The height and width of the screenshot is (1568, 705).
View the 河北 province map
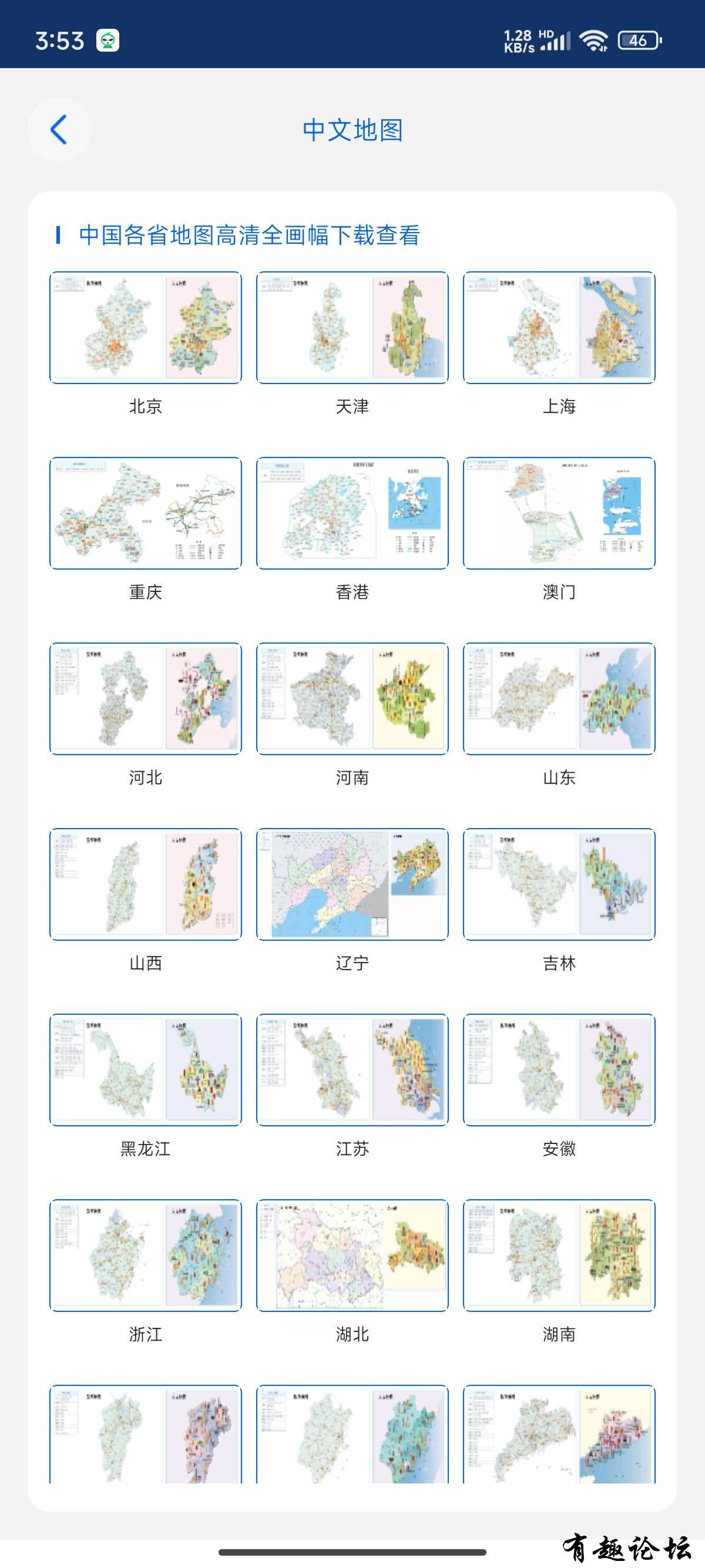coord(146,699)
